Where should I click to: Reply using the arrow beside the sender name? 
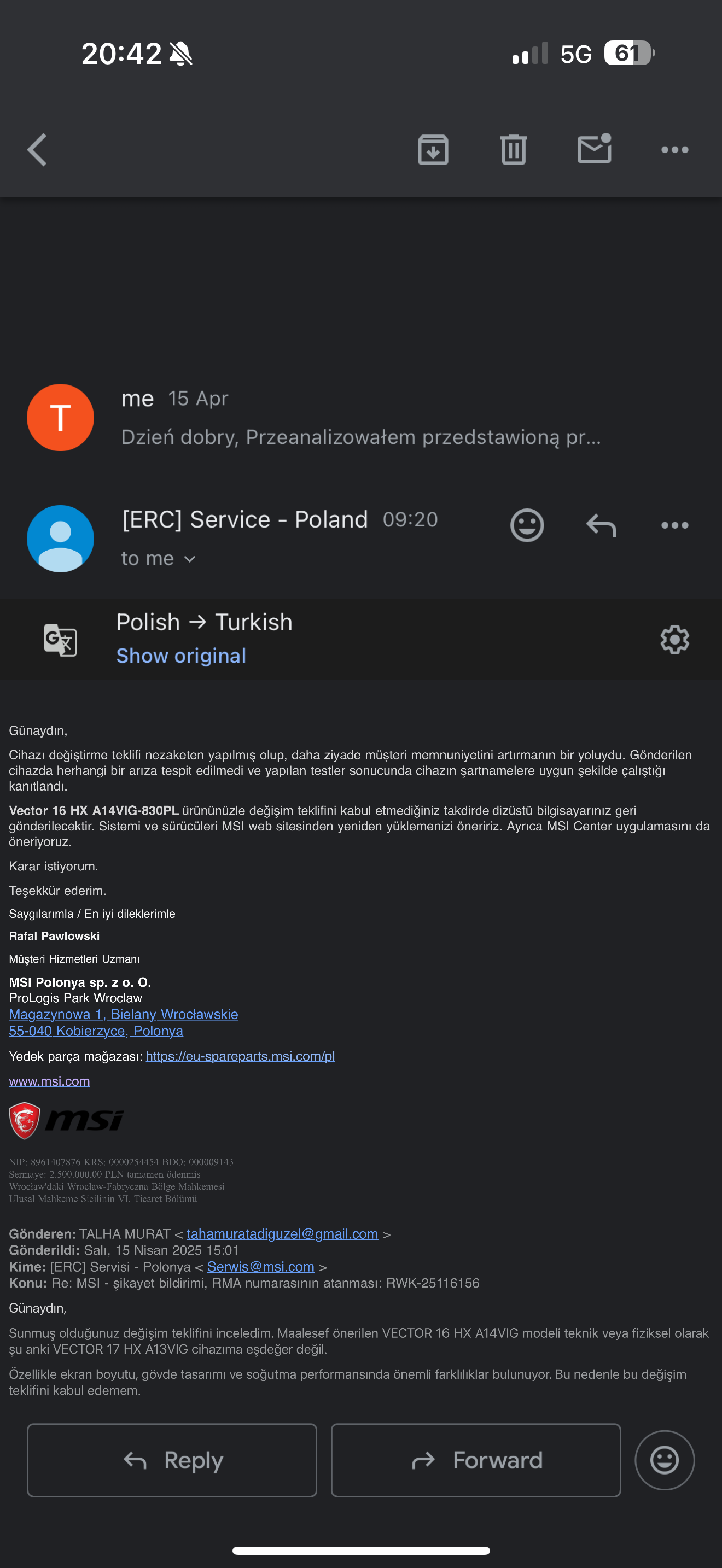602,525
